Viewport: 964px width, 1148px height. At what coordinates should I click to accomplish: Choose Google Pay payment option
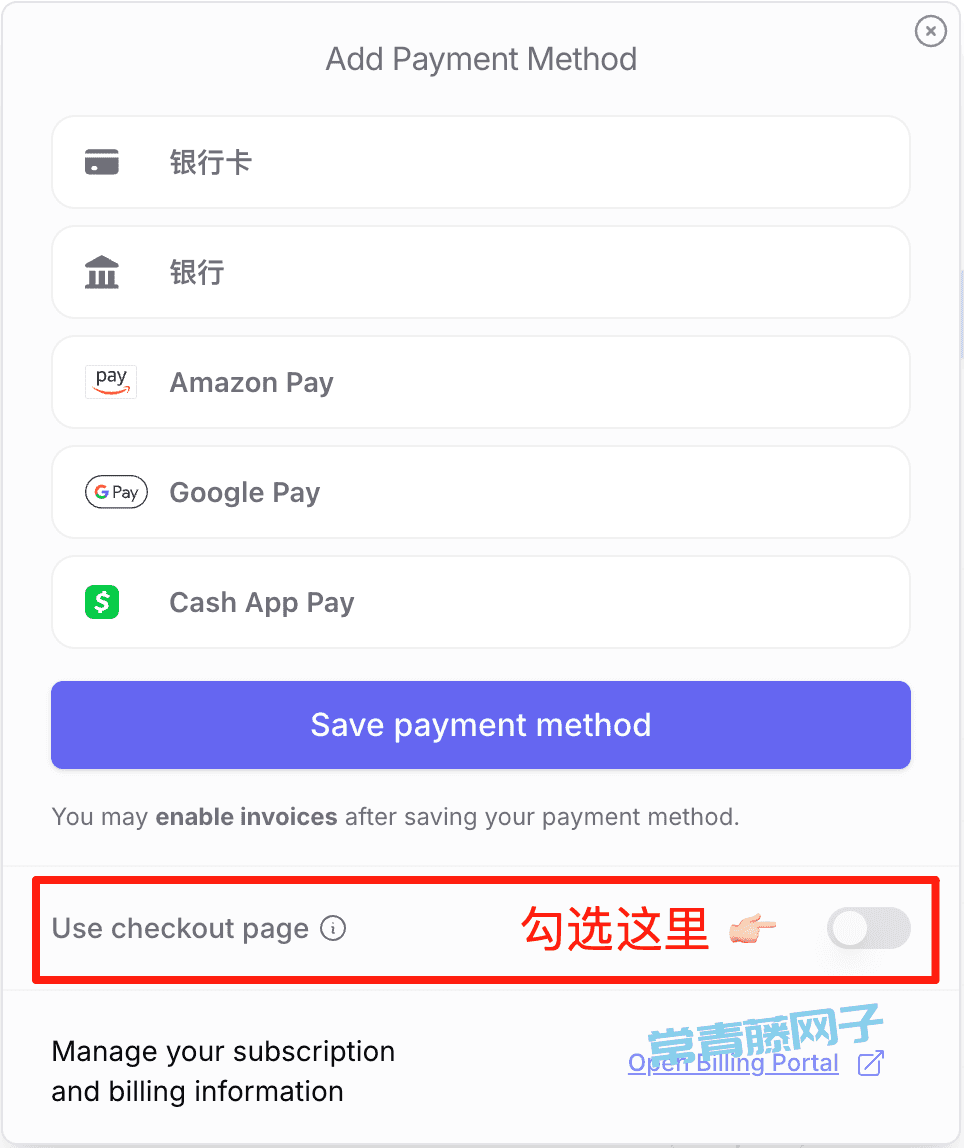pos(480,492)
